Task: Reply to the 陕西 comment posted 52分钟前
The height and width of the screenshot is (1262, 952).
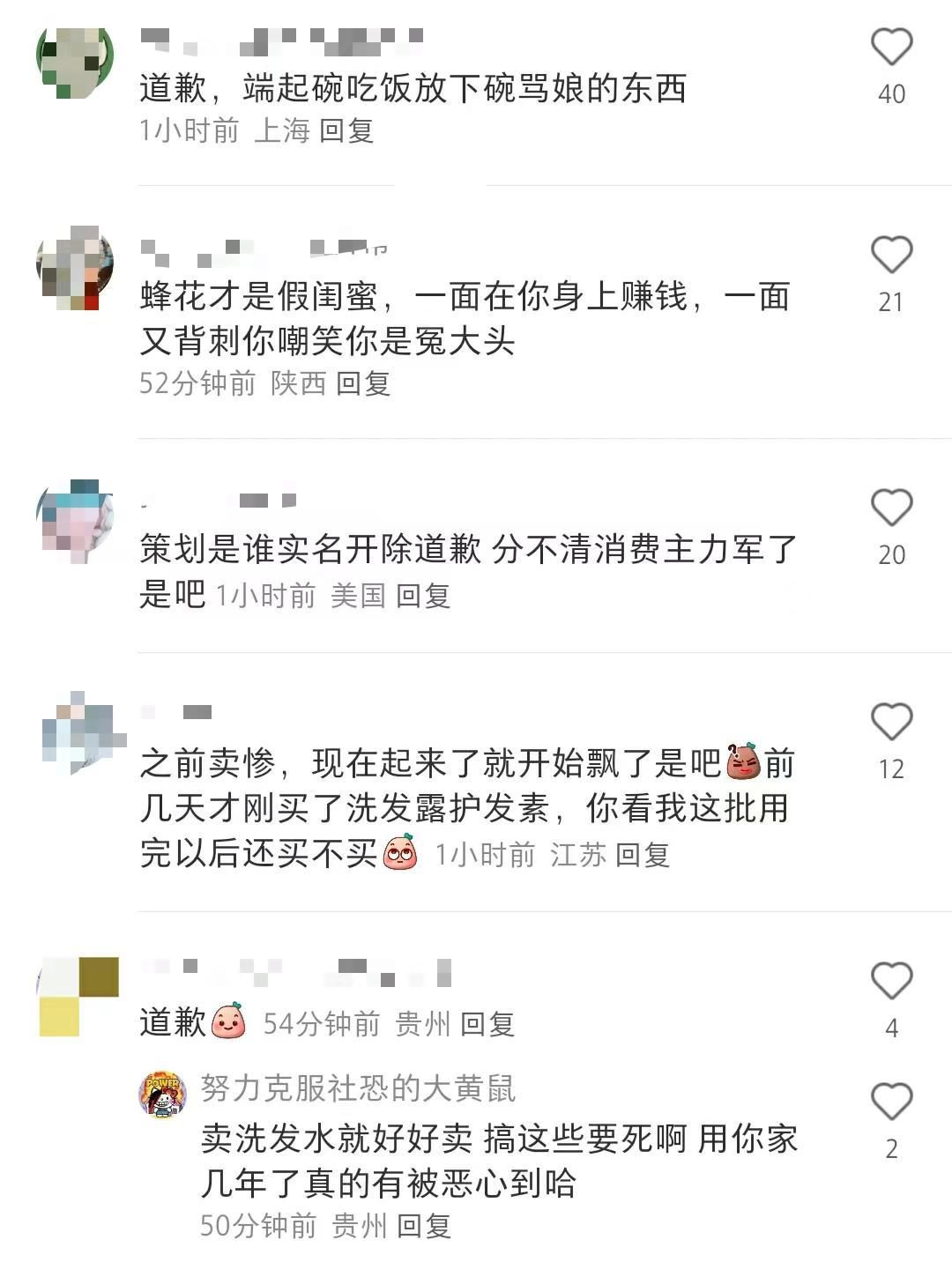Action: pos(363,383)
